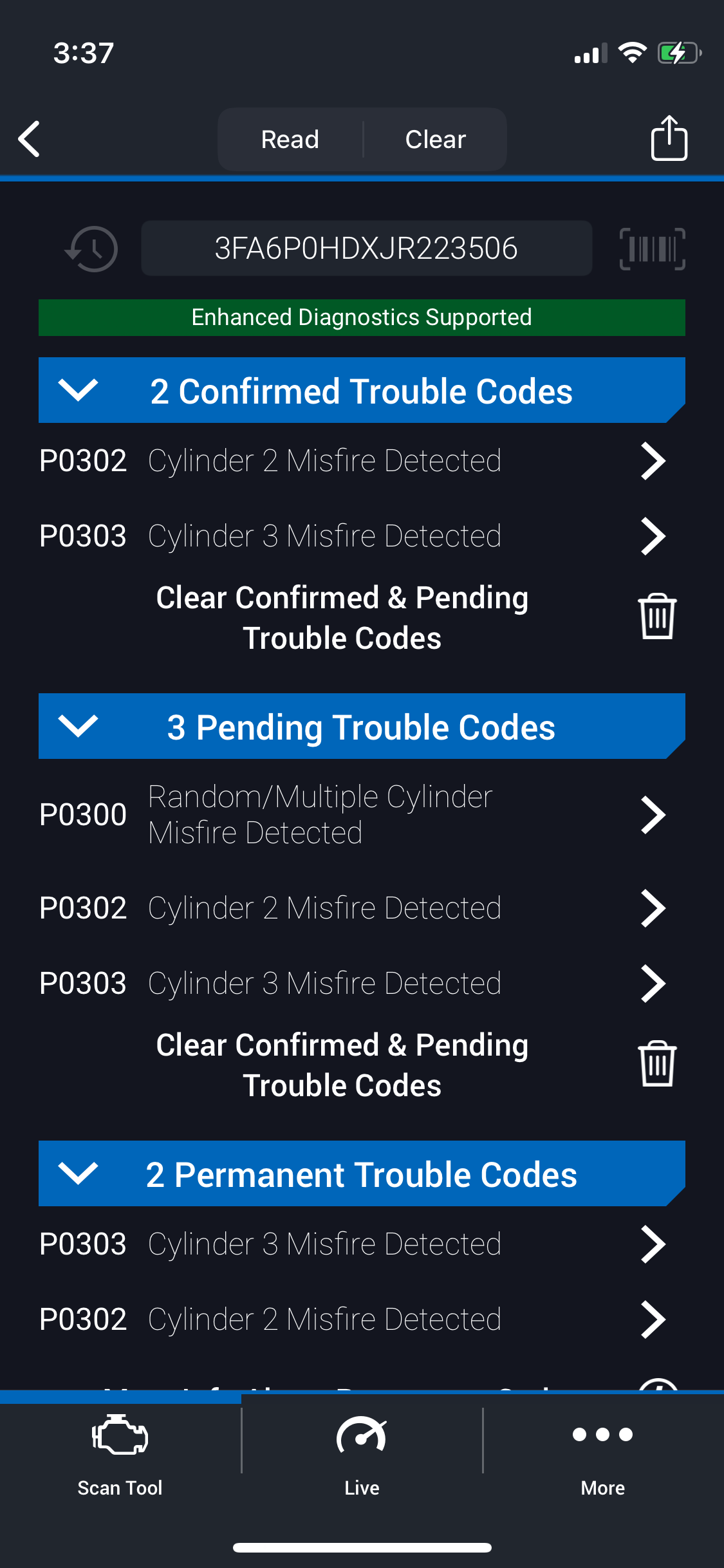Collapse the Permanent Trouble Codes section
724x1568 pixels.
click(x=78, y=1173)
